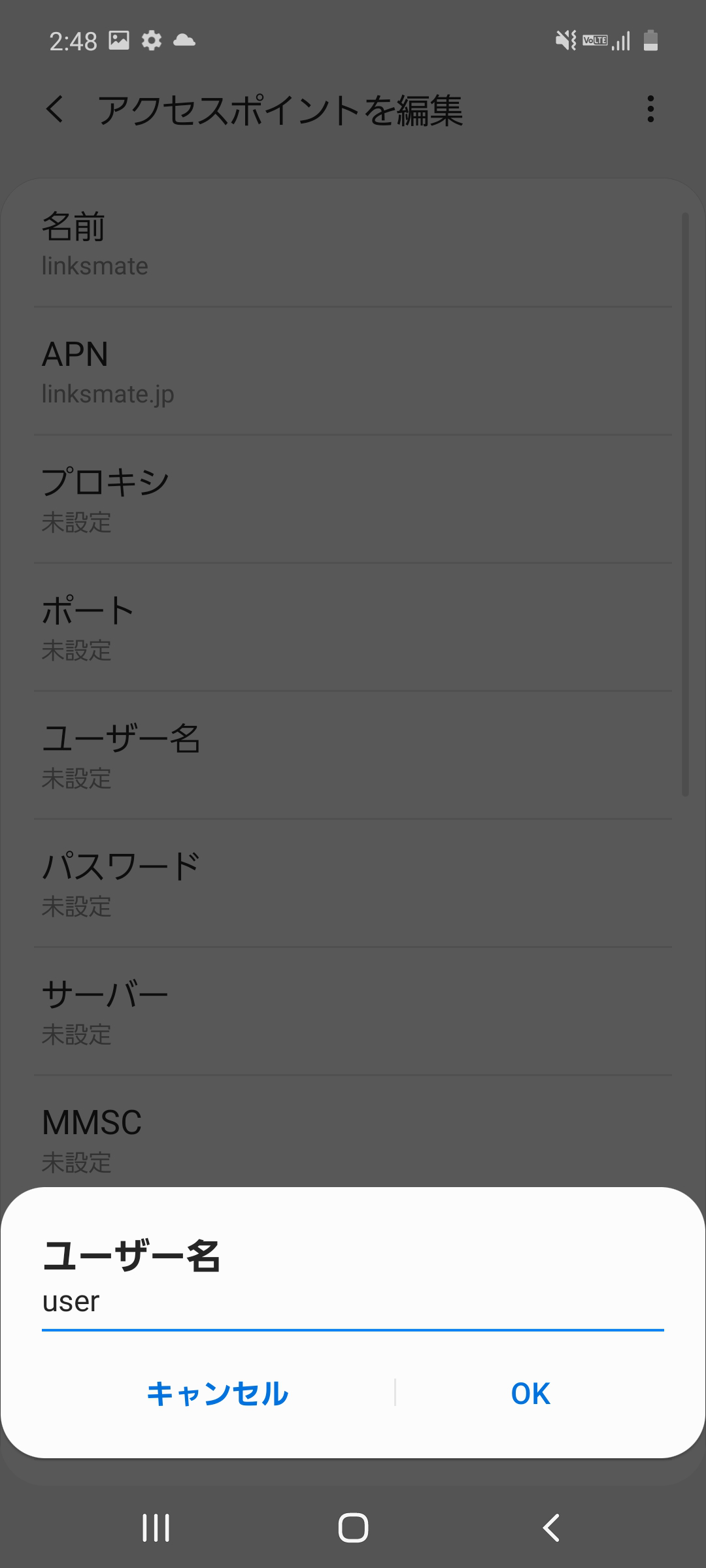Open the プロキシ setting
The image size is (706, 1568).
(353, 498)
